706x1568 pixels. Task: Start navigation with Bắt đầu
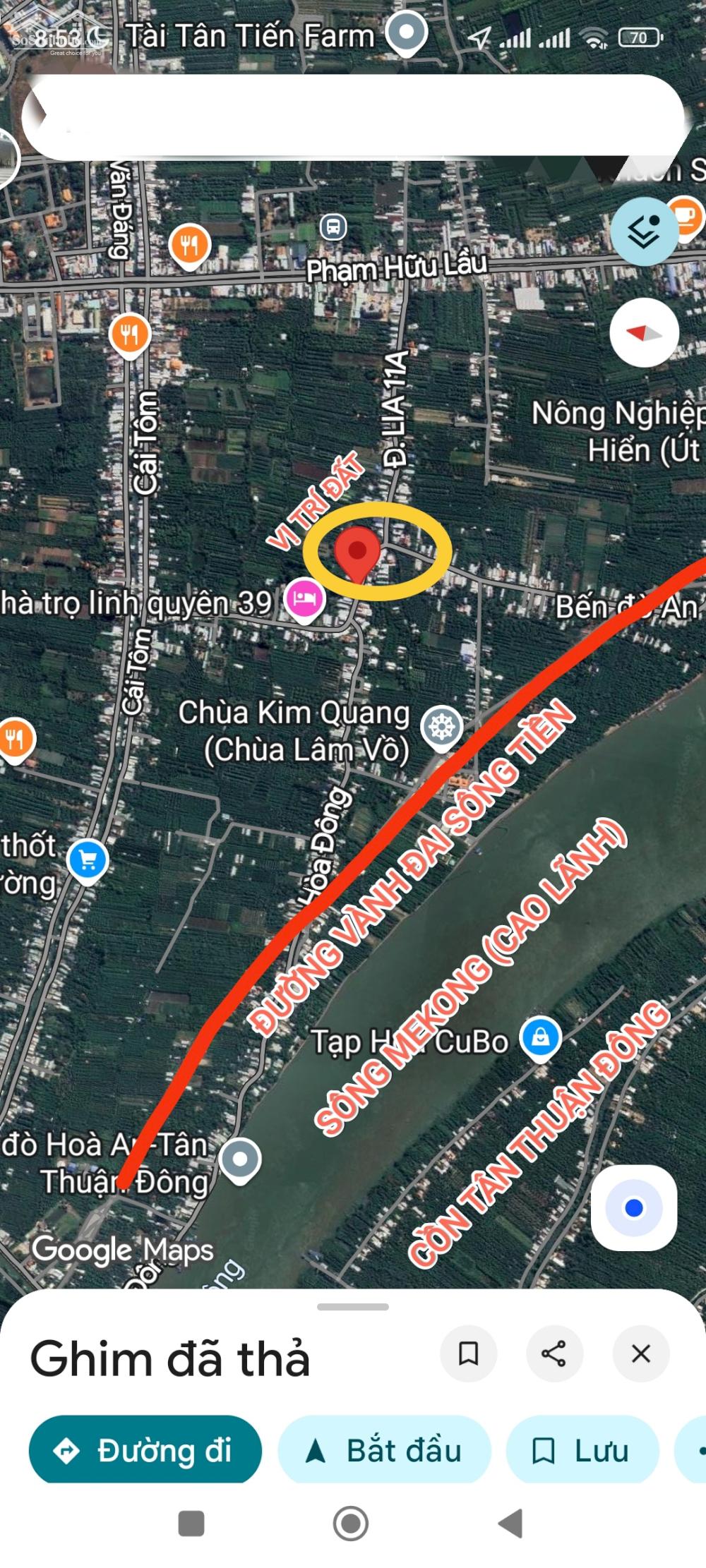(384, 1451)
